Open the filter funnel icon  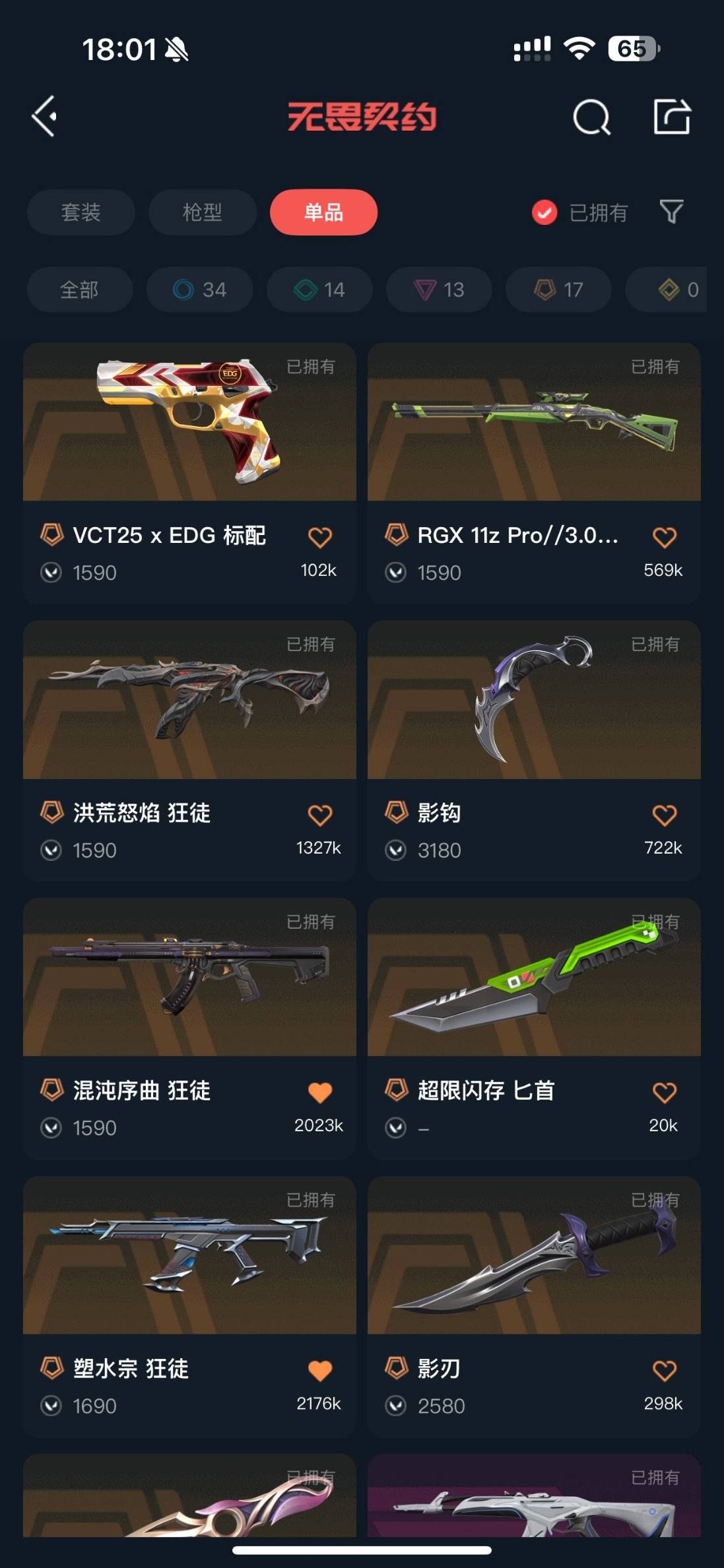pos(671,212)
